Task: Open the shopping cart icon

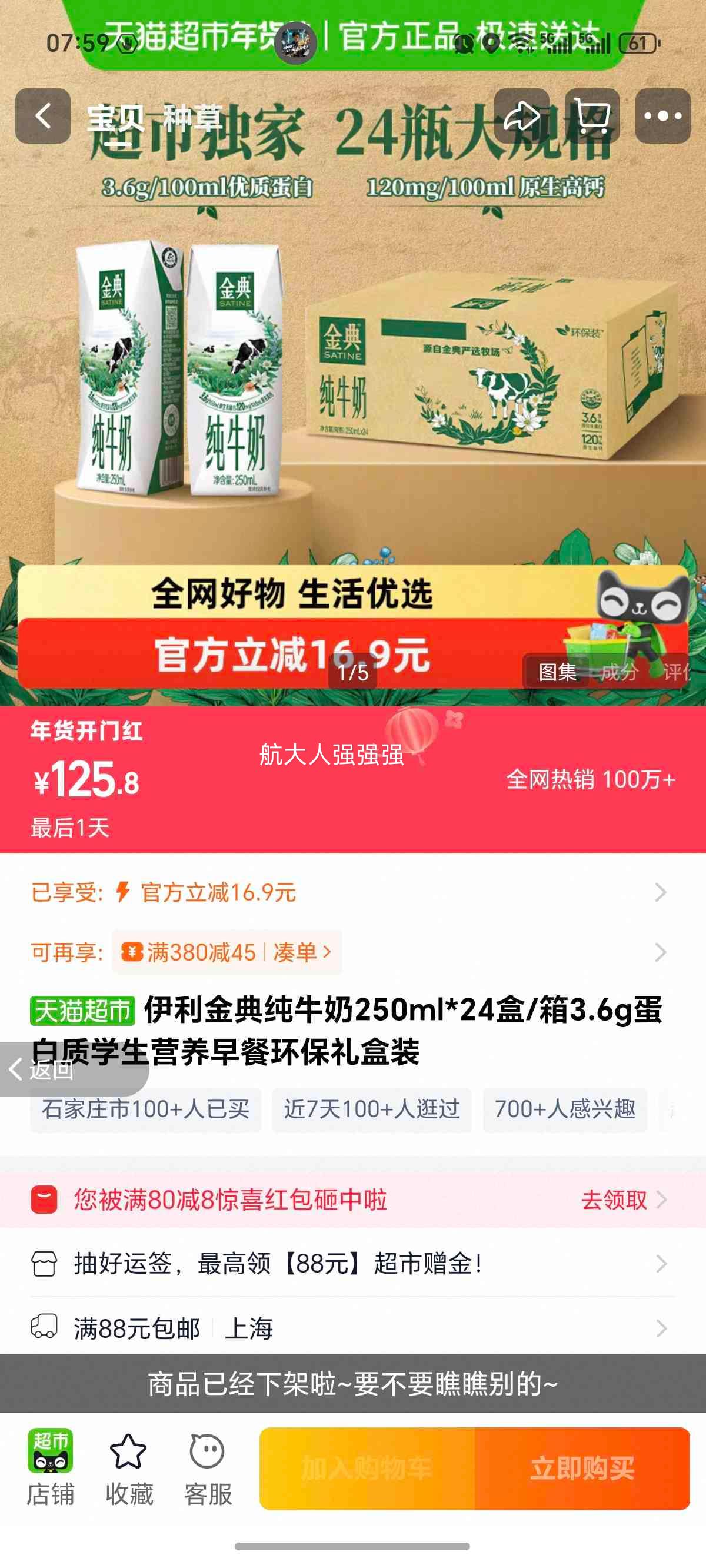Action: pos(592,117)
